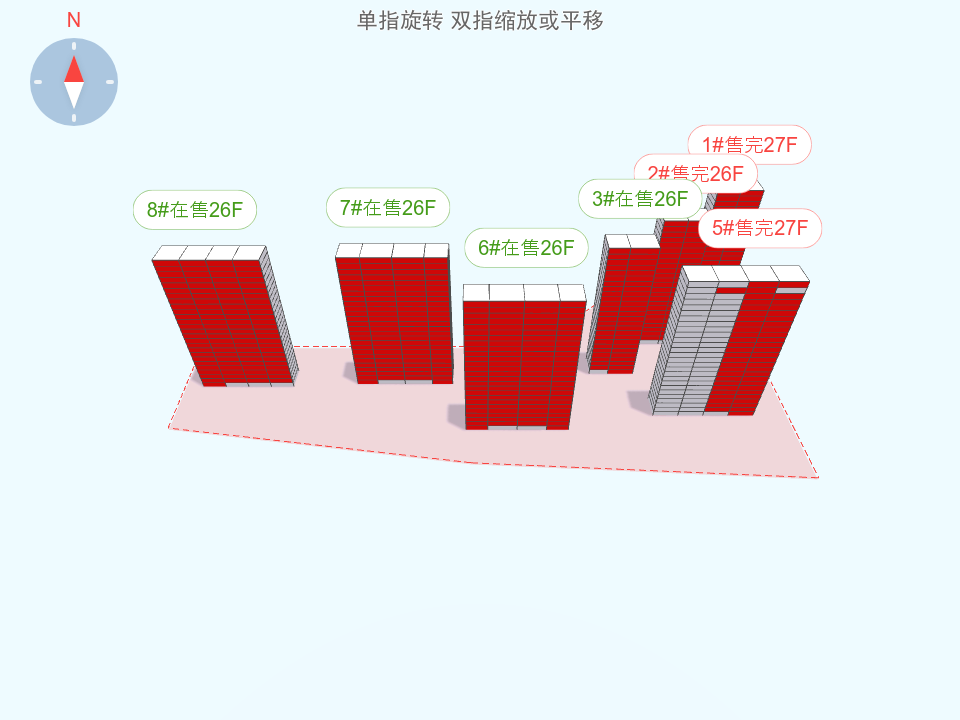
Task: Open building 8#在售26F label
Action: coord(195,210)
